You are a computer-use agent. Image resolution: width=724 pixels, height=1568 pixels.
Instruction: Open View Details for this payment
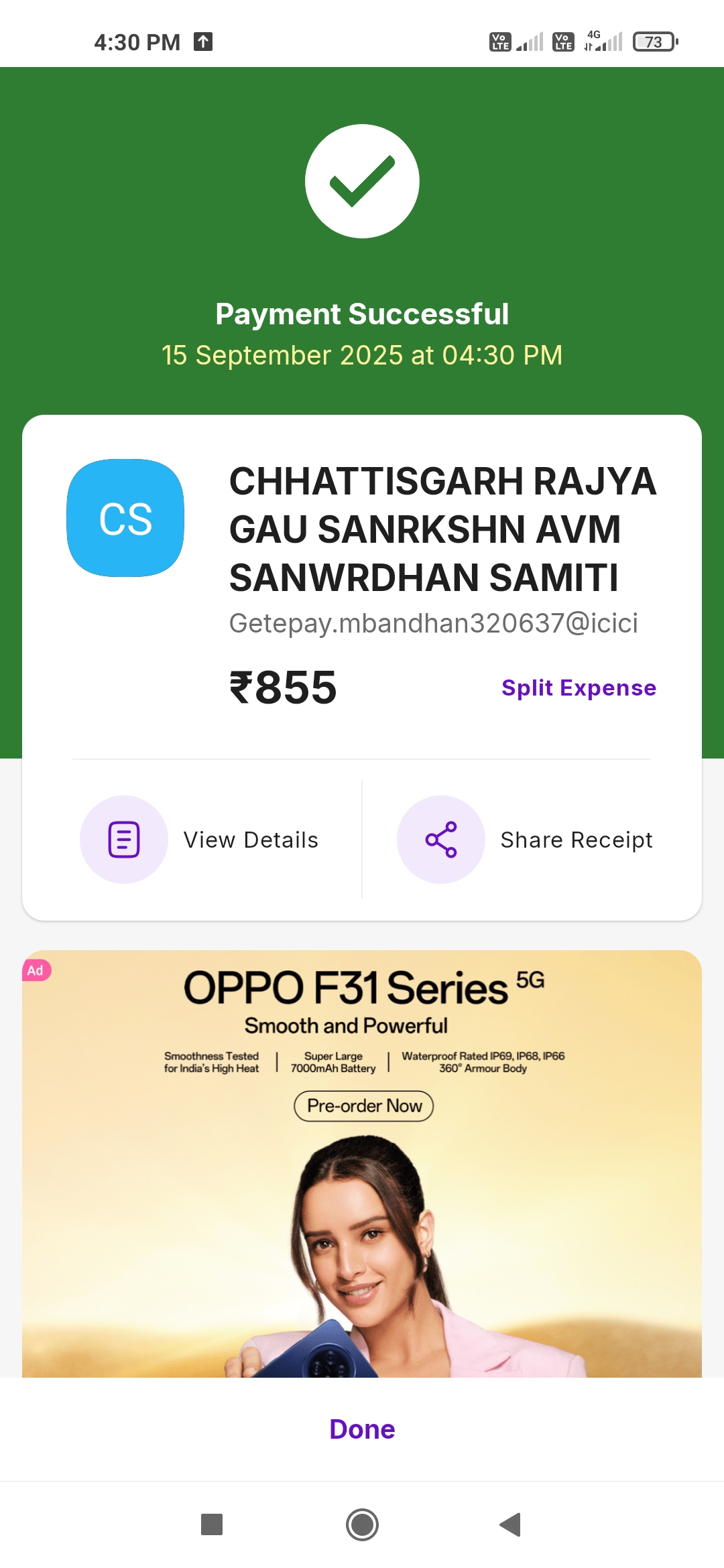(200, 840)
